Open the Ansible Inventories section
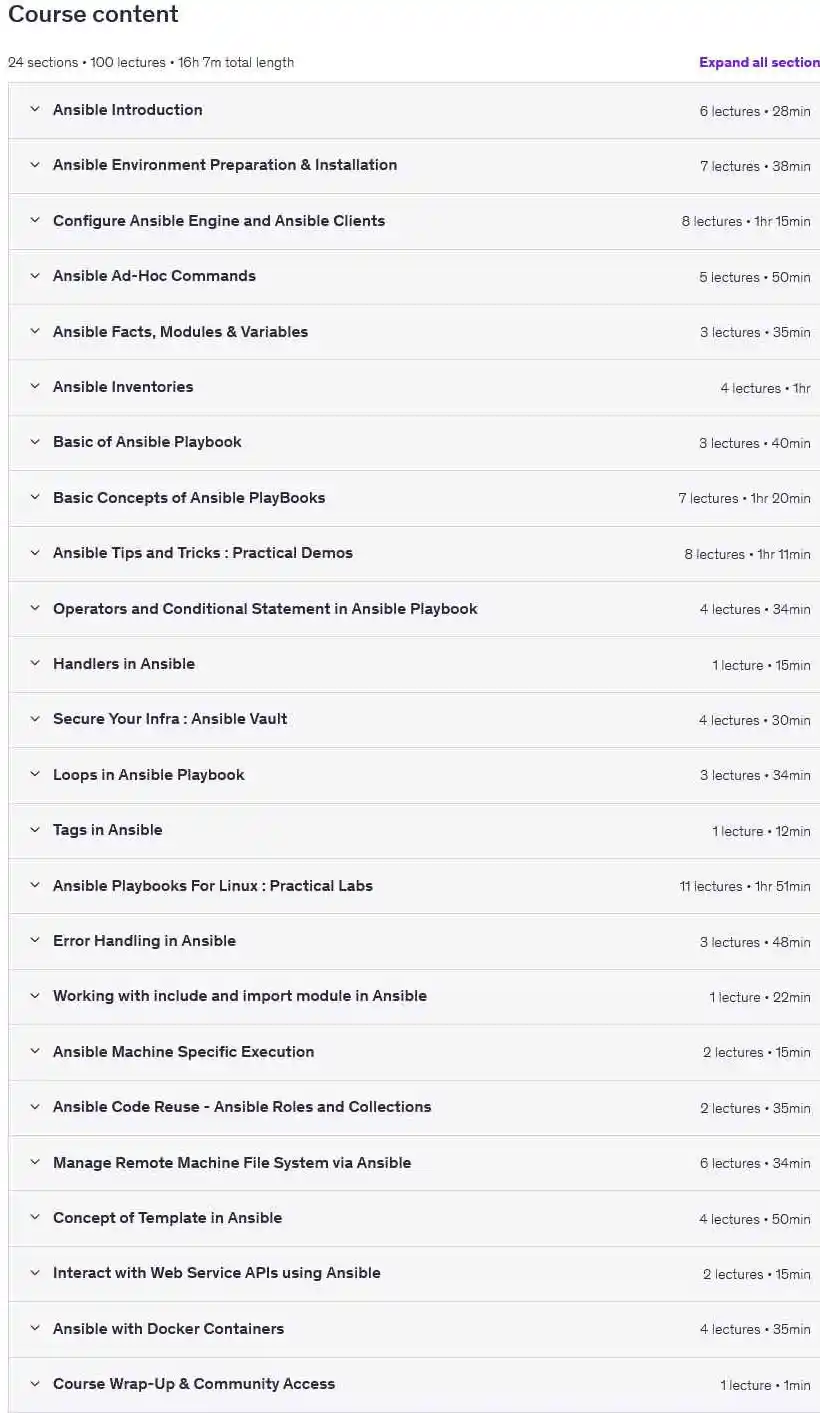The width and height of the screenshot is (820, 1413). (414, 388)
